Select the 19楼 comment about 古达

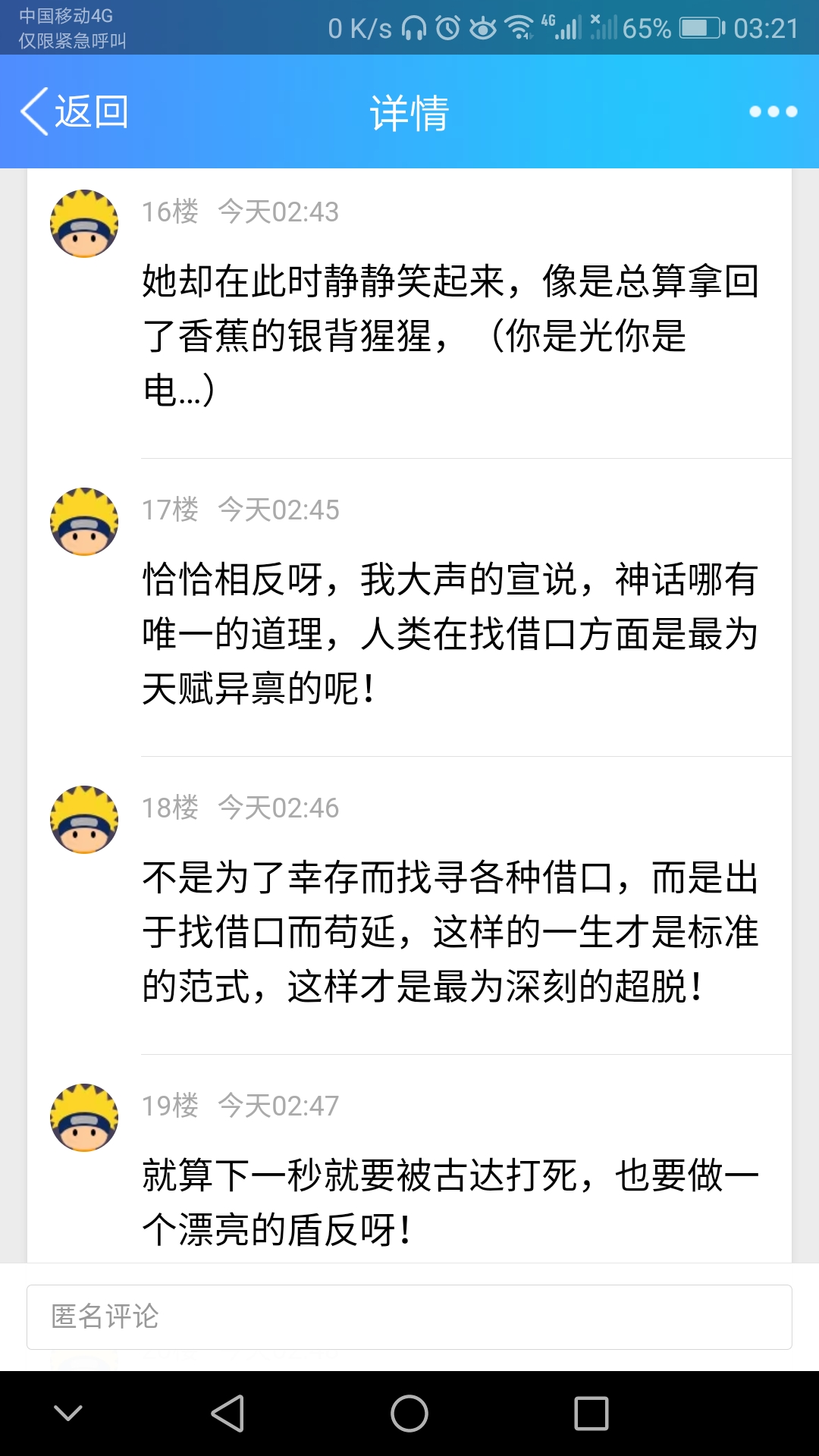450,1203
